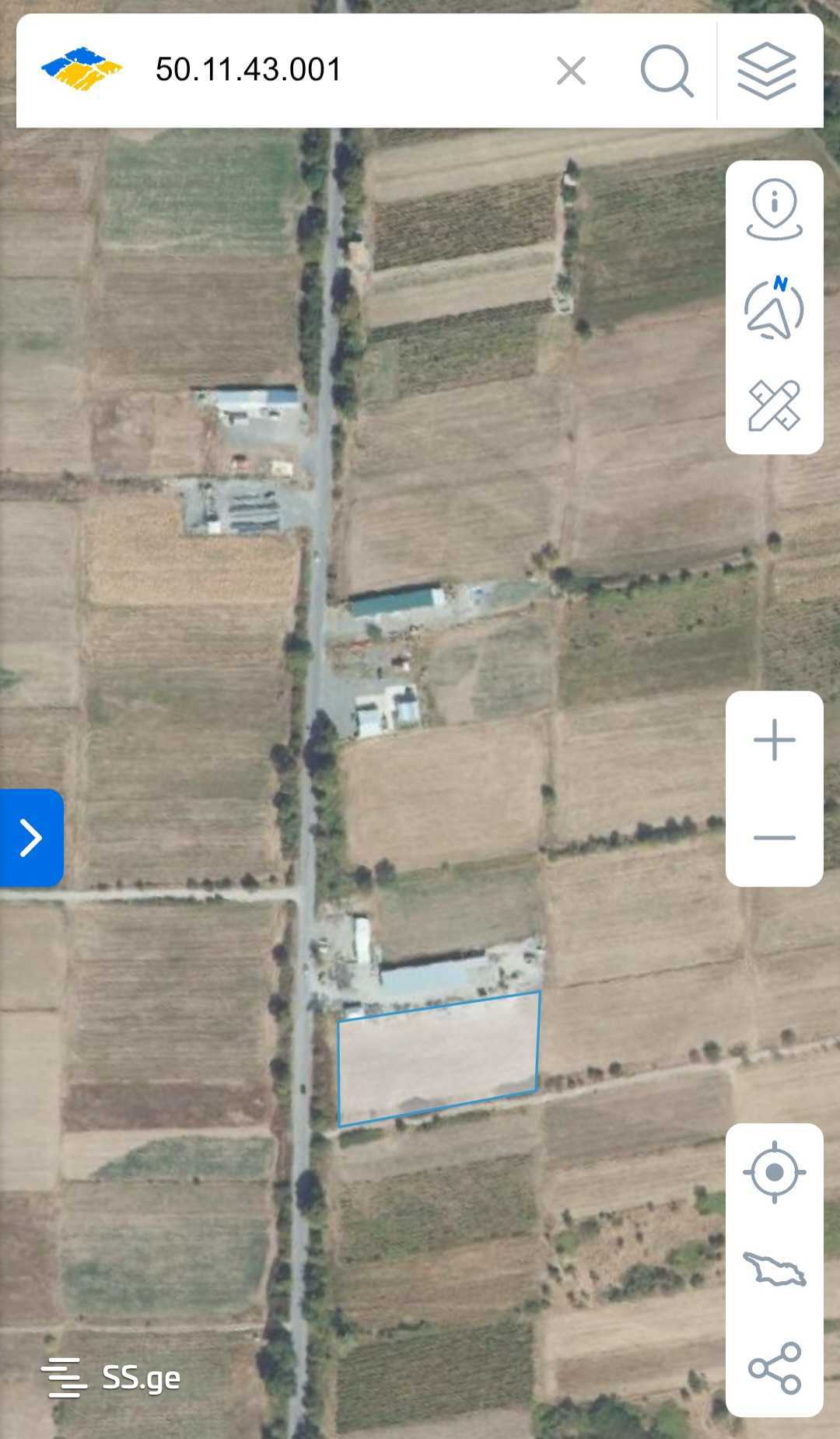The image size is (840, 1439).
Task: Open the measurement ruler tool
Action: [774, 405]
